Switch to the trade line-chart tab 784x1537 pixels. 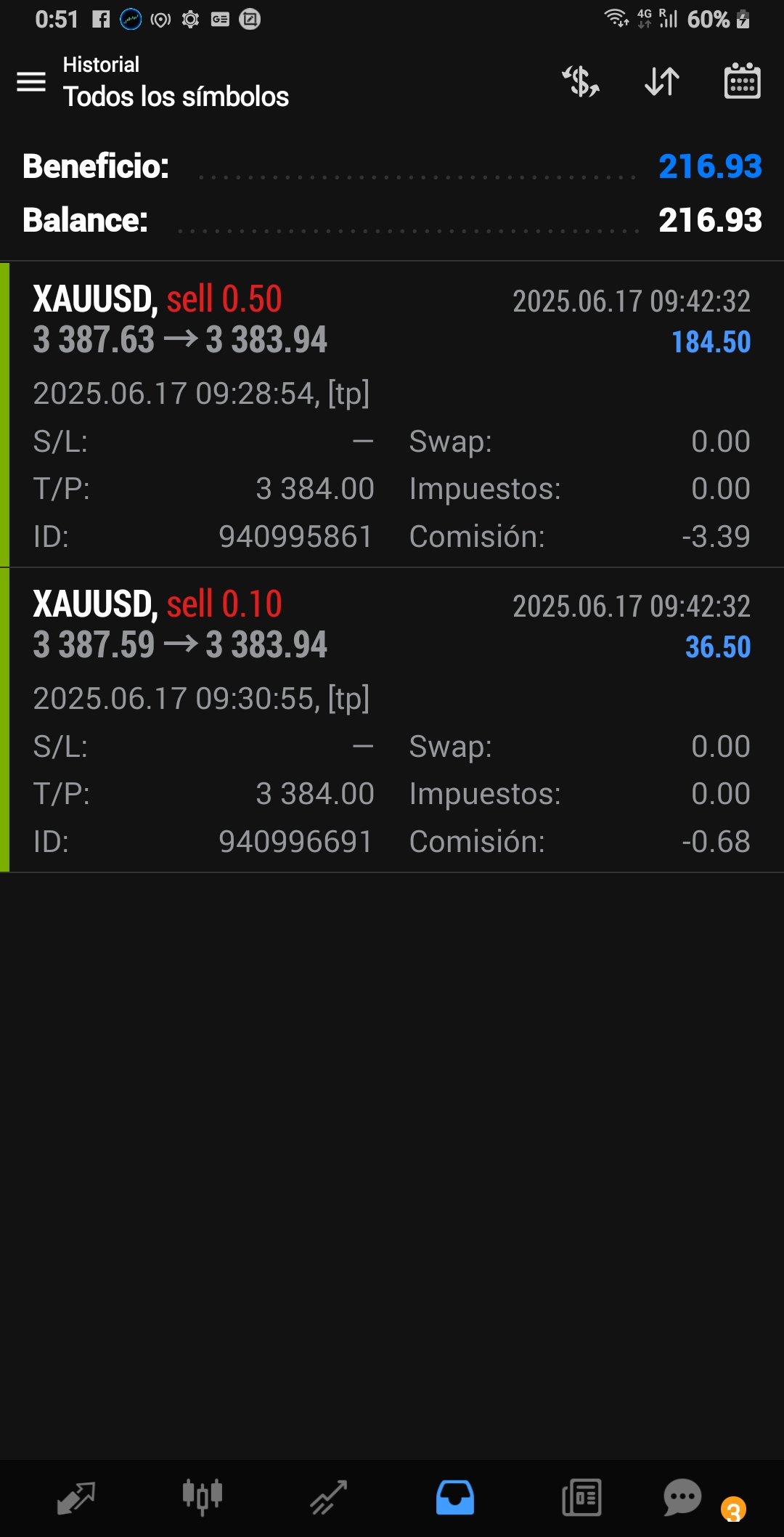coord(329,1498)
